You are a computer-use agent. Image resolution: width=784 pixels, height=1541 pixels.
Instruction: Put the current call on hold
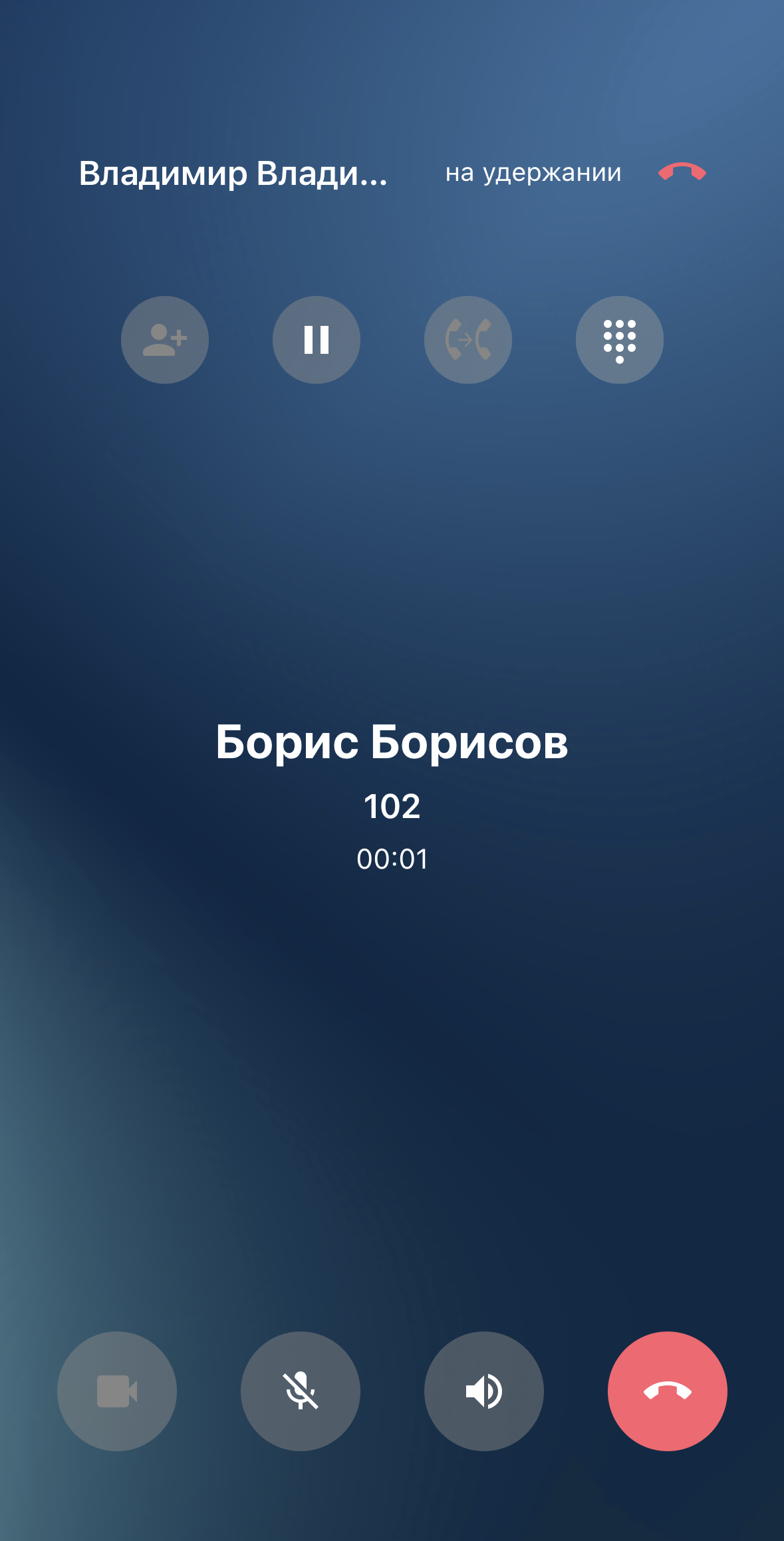[x=317, y=340]
